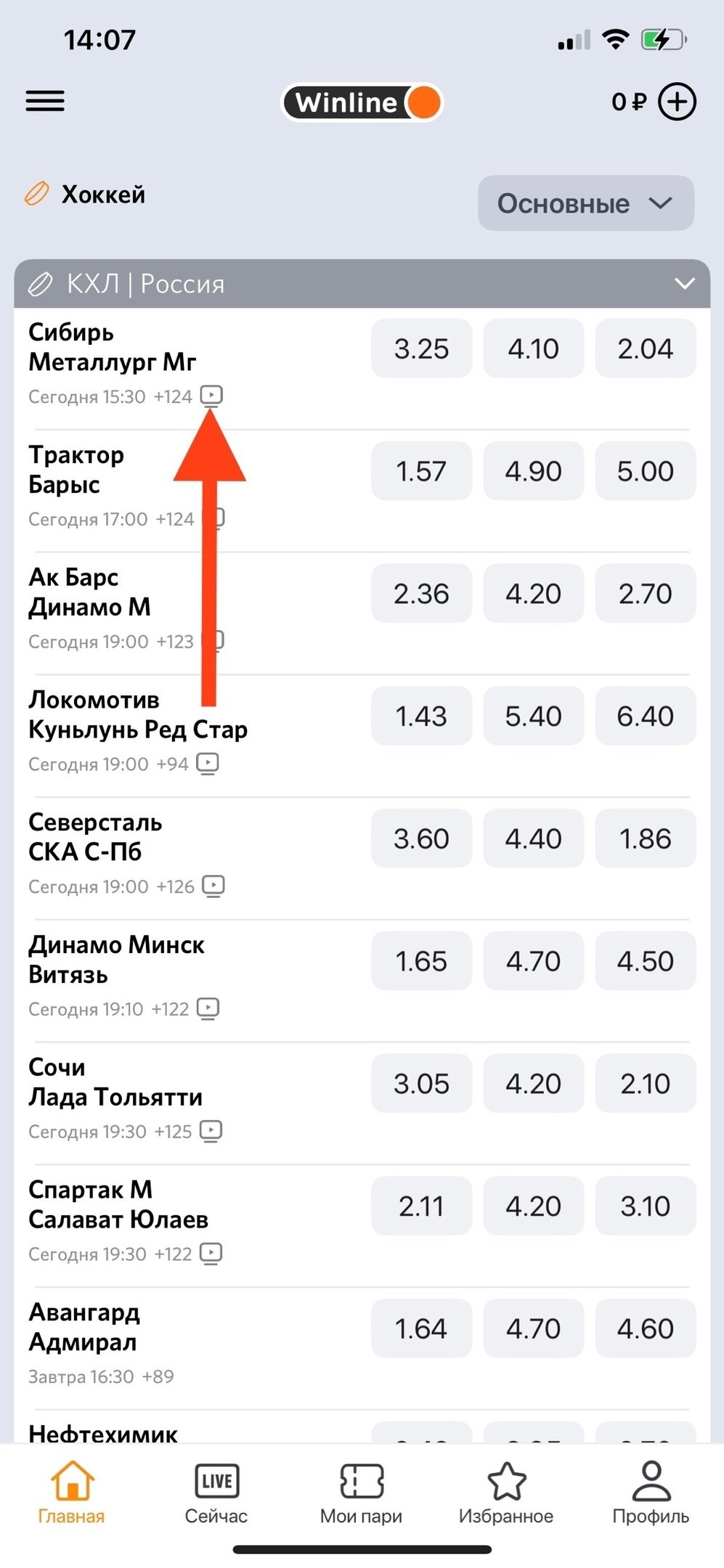Viewport: 724px width, 1568px height.
Task: Select 1.65 odds for Динамо Минск
Action: (x=421, y=961)
